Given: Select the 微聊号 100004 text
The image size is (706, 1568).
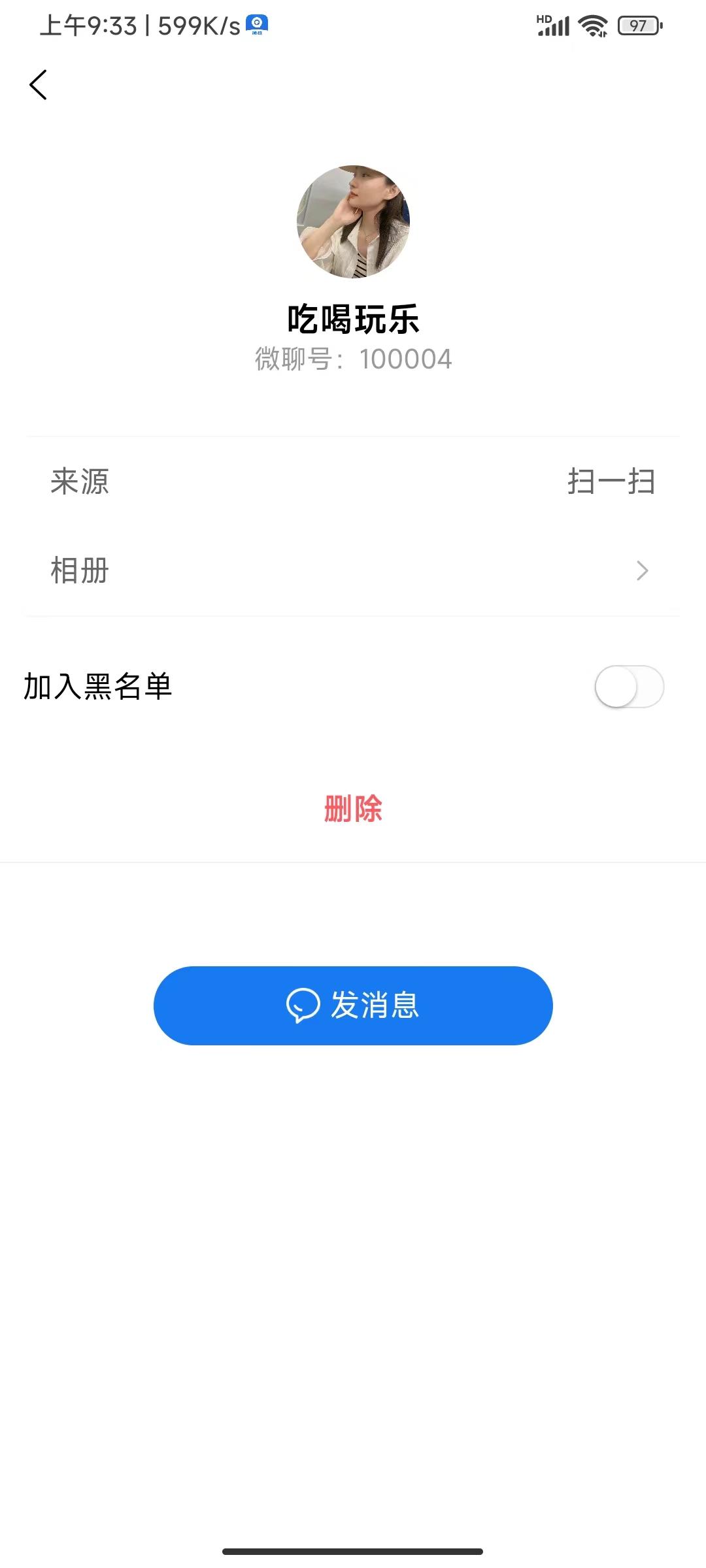Looking at the screenshot, I should [x=353, y=359].
